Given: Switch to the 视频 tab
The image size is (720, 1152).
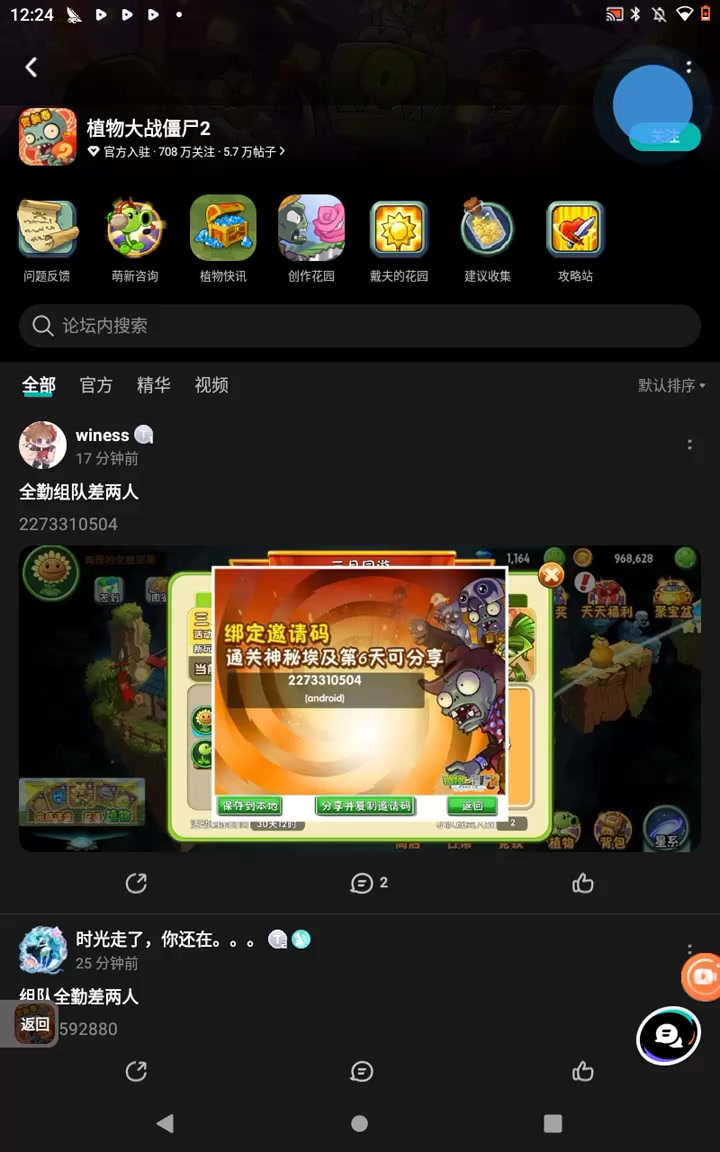Looking at the screenshot, I should tap(212, 385).
